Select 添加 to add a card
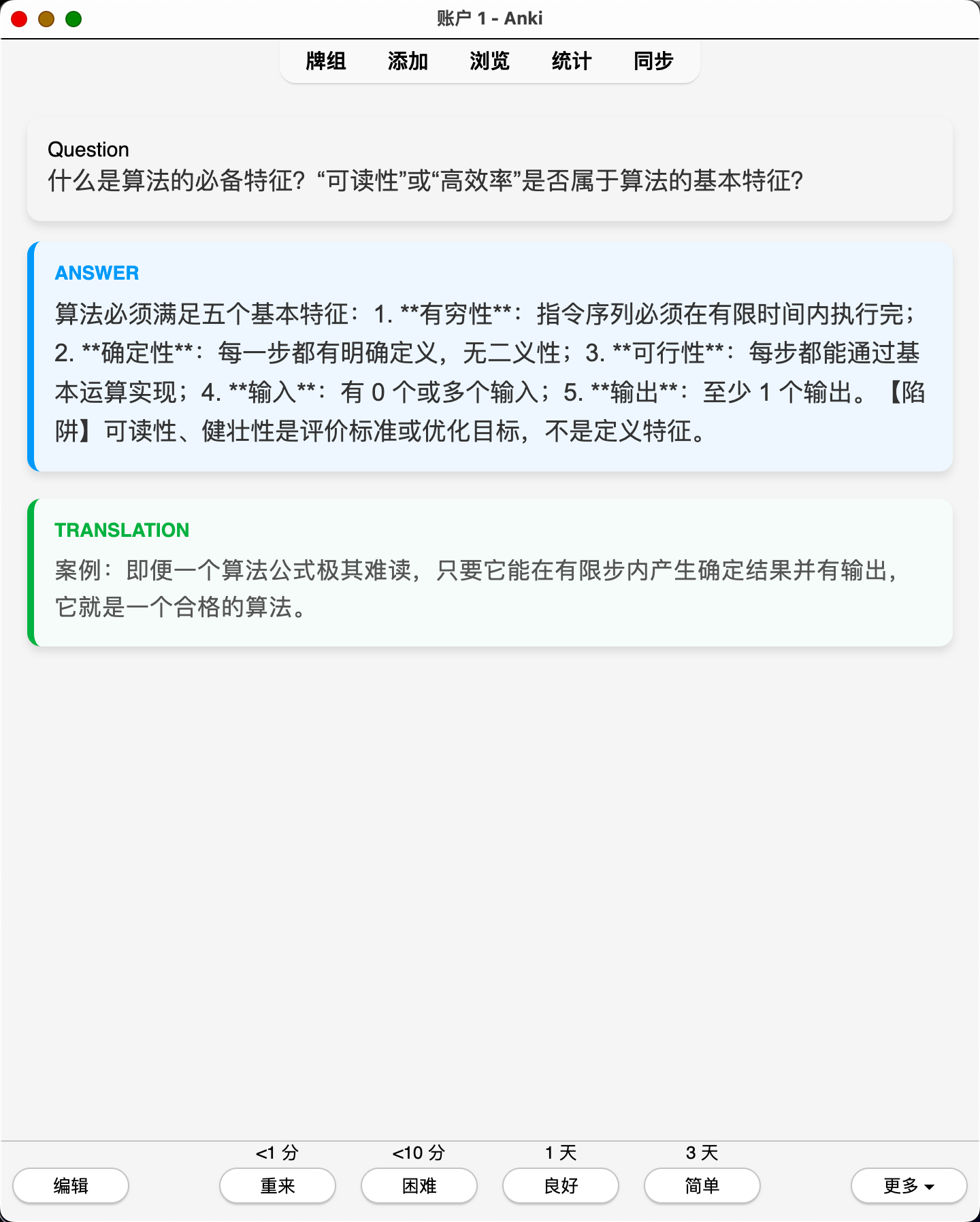Image resolution: width=980 pixels, height=1222 pixels. 408,61
